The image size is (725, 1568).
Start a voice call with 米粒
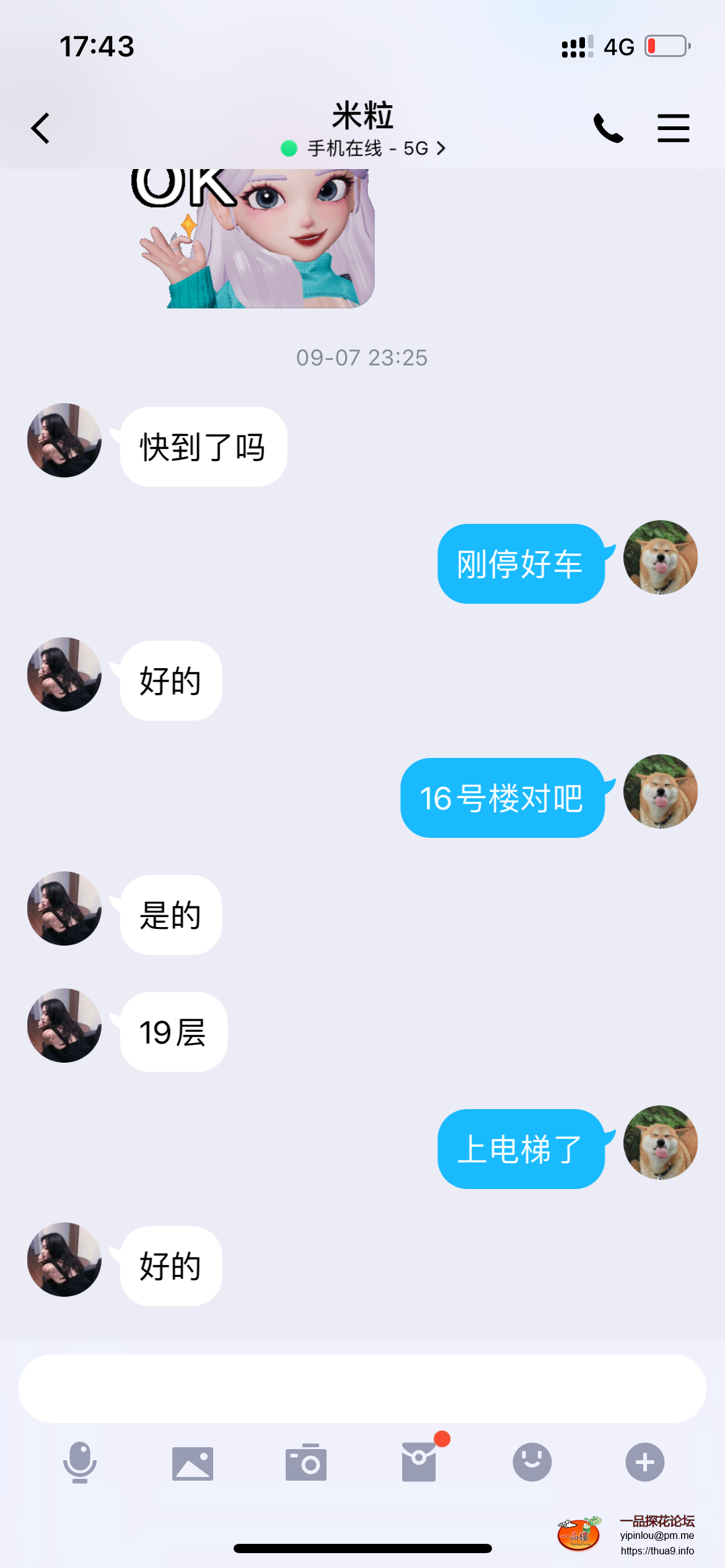pyautogui.click(x=609, y=128)
